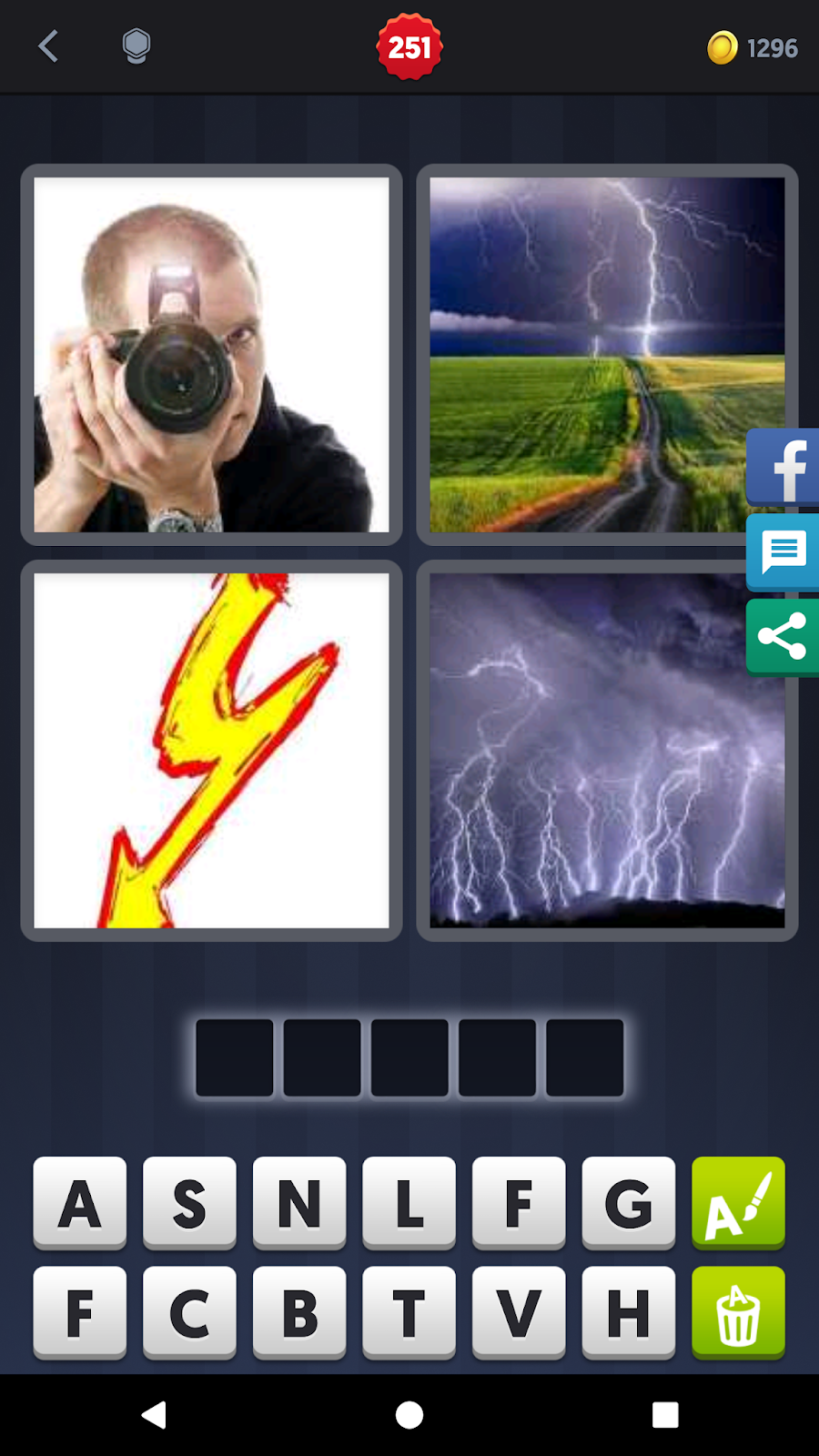Open the blue message share button

(x=784, y=551)
